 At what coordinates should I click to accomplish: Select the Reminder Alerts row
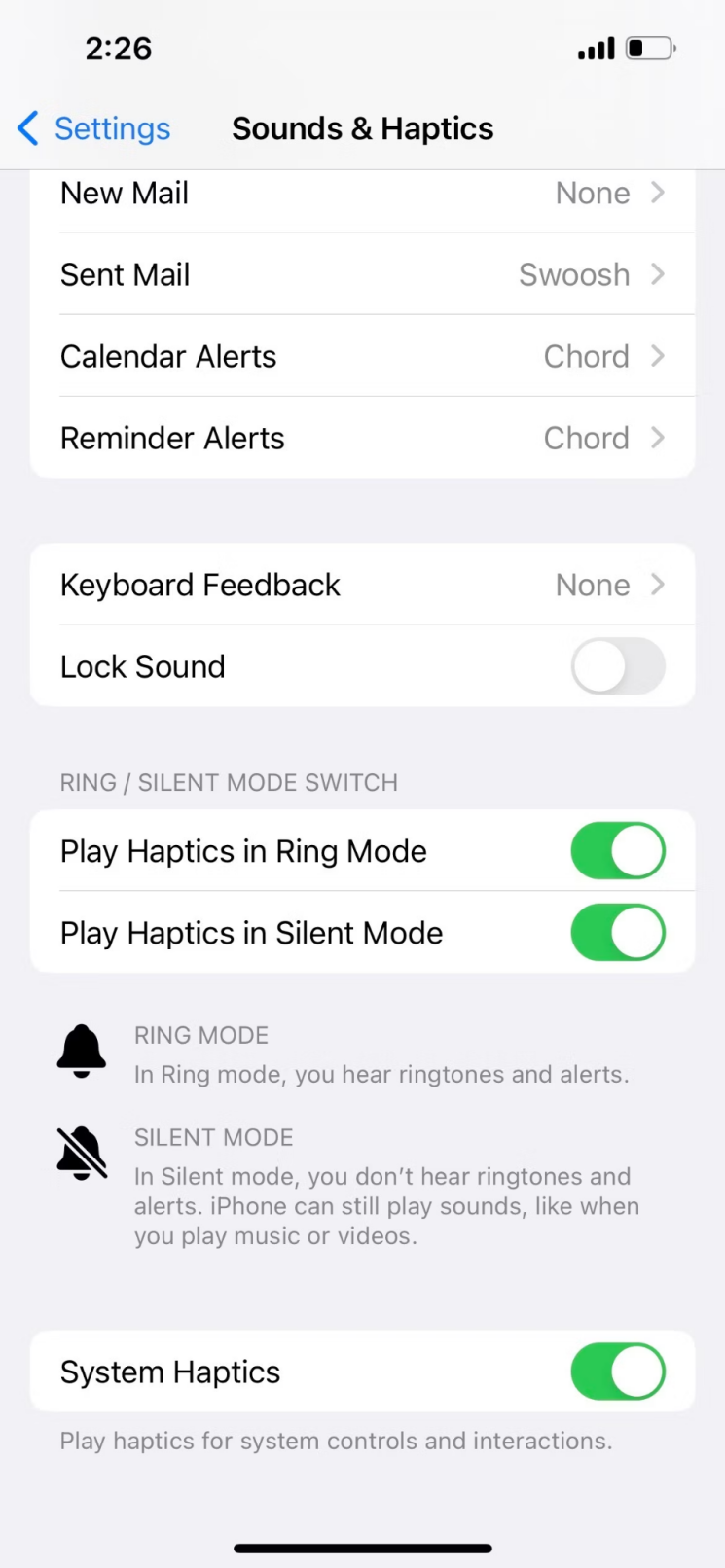pyautogui.click(x=362, y=439)
